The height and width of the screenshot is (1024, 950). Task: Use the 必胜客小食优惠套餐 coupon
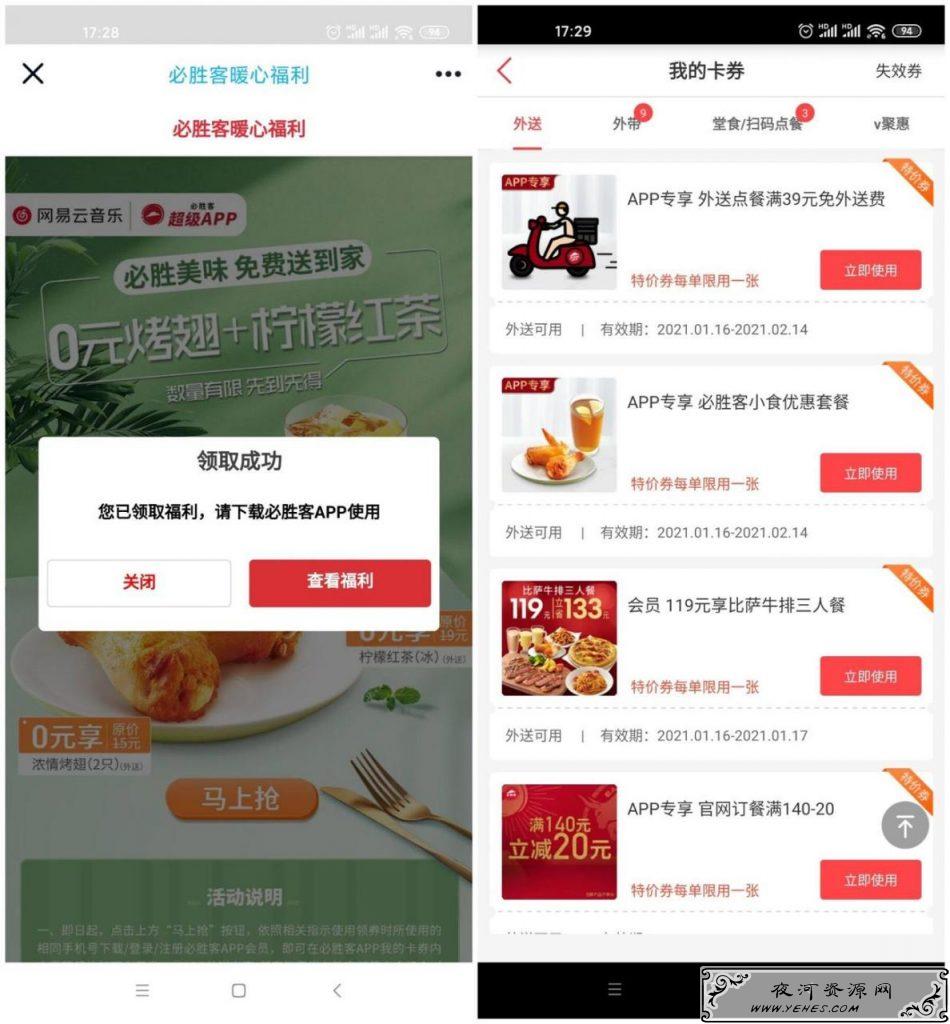click(870, 473)
